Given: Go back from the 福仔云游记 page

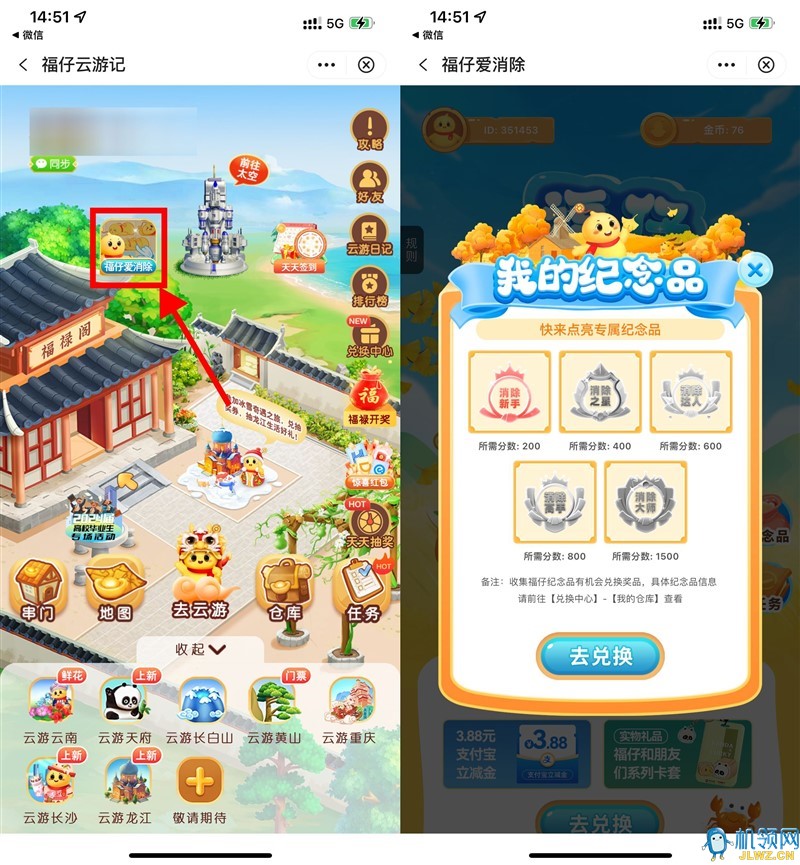Looking at the screenshot, I should [24, 64].
